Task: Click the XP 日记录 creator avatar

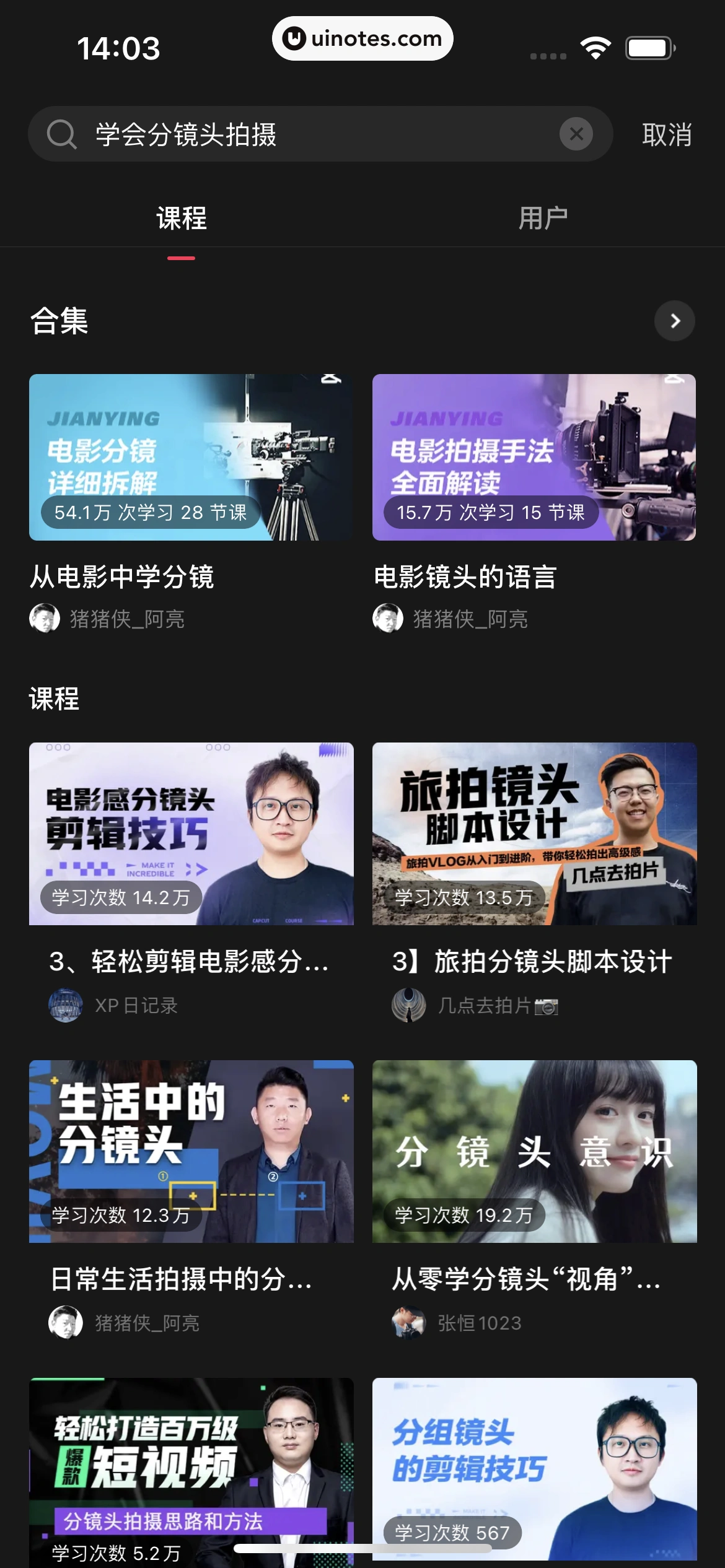Action: click(65, 1006)
